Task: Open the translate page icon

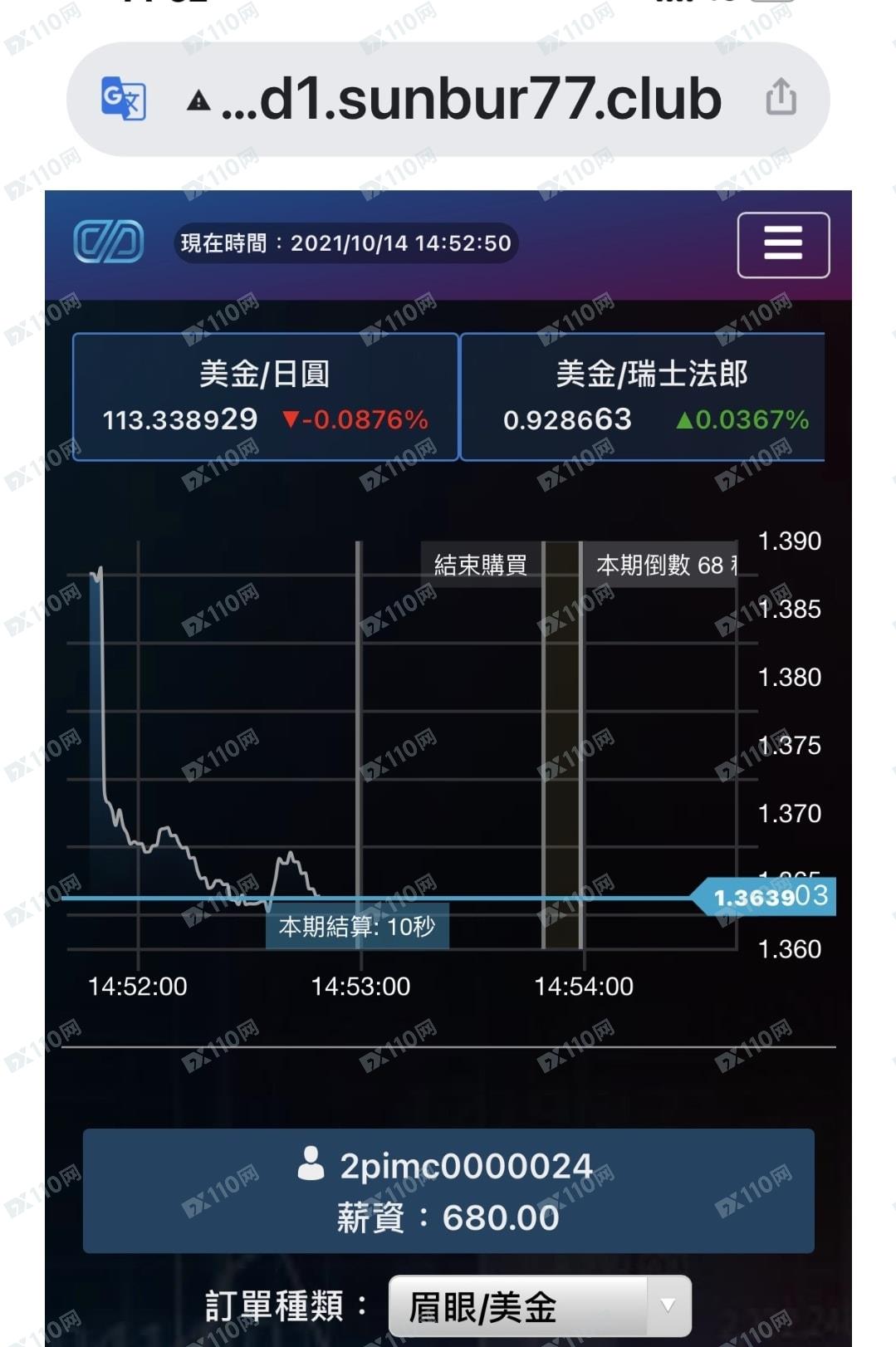Action: click(124, 98)
